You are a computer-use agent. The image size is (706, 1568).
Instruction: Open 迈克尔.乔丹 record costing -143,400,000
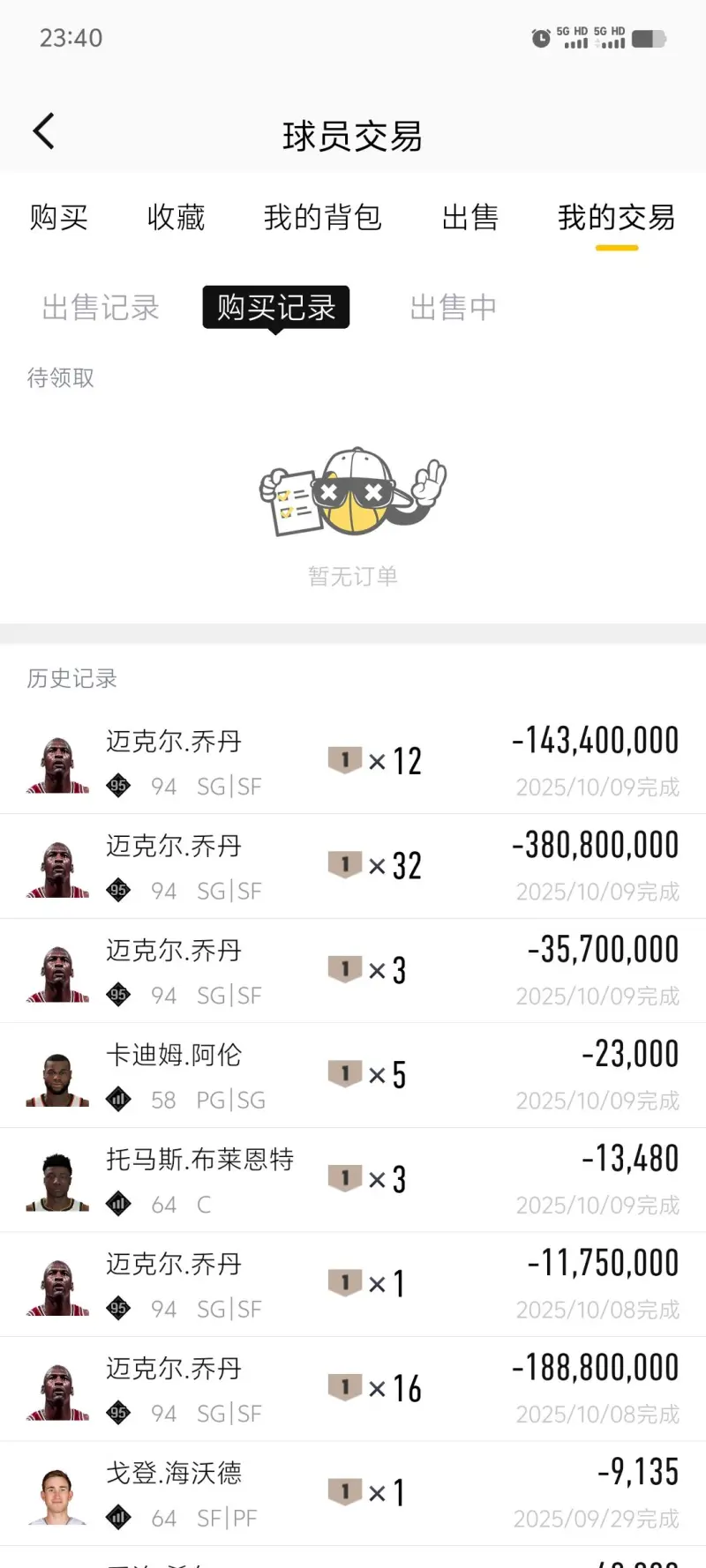click(353, 762)
